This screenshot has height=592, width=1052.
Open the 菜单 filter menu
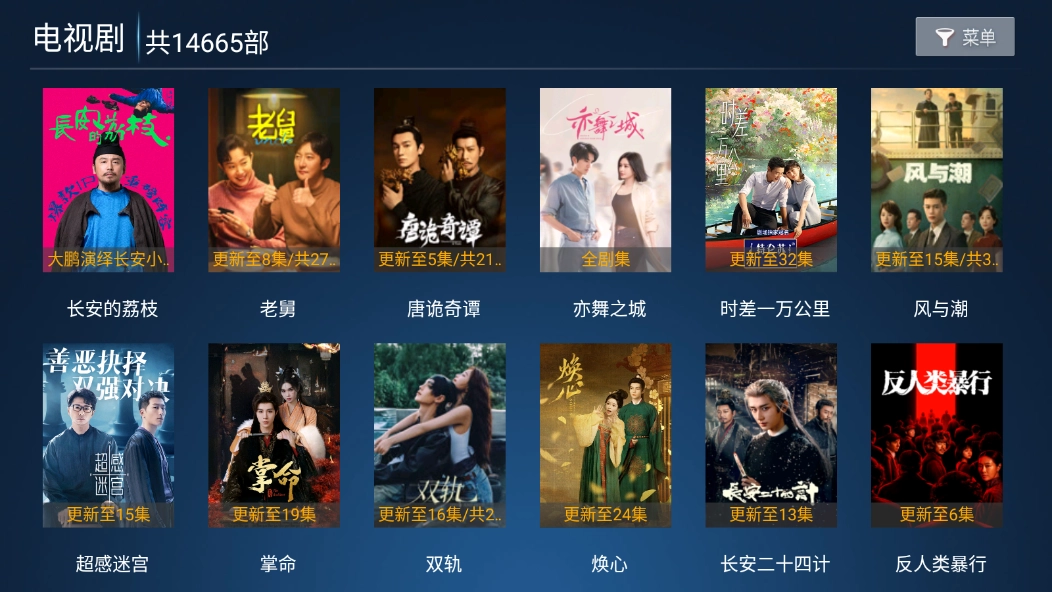coord(964,37)
